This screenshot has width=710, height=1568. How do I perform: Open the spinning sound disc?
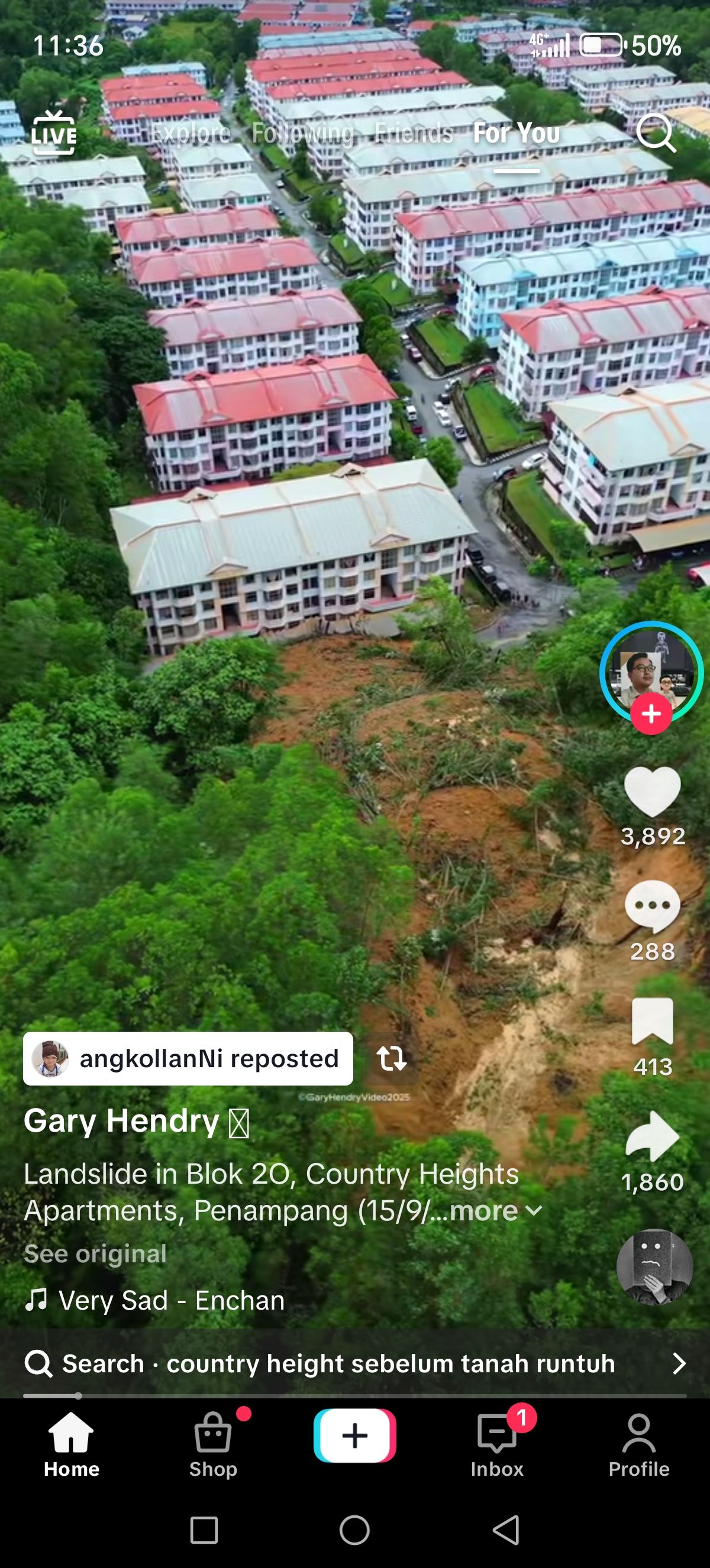(x=654, y=1267)
